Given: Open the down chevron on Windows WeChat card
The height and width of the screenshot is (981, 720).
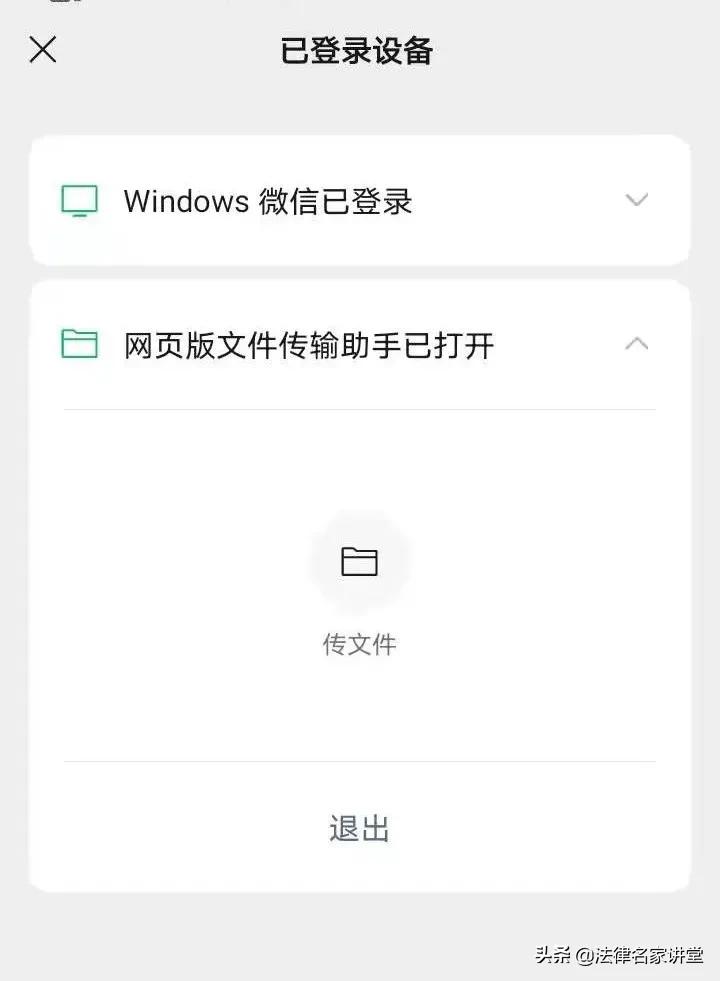Looking at the screenshot, I should pos(636,200).
